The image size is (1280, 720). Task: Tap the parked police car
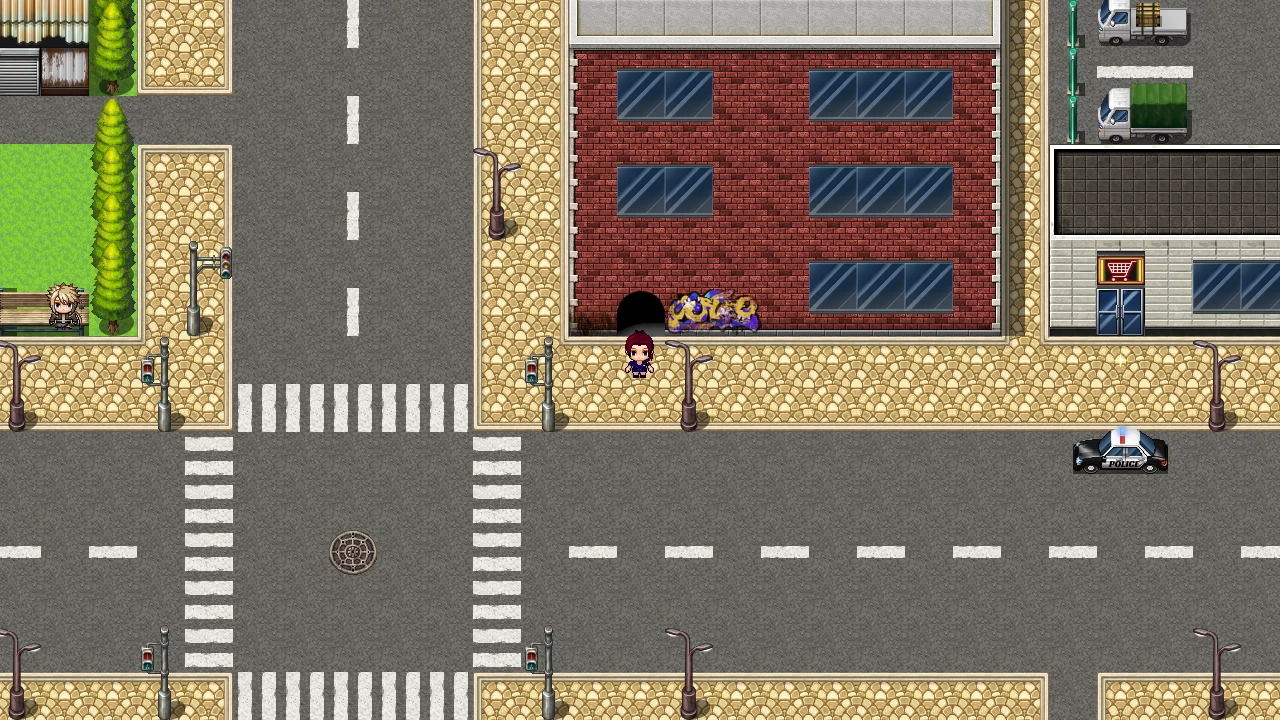1120,453
